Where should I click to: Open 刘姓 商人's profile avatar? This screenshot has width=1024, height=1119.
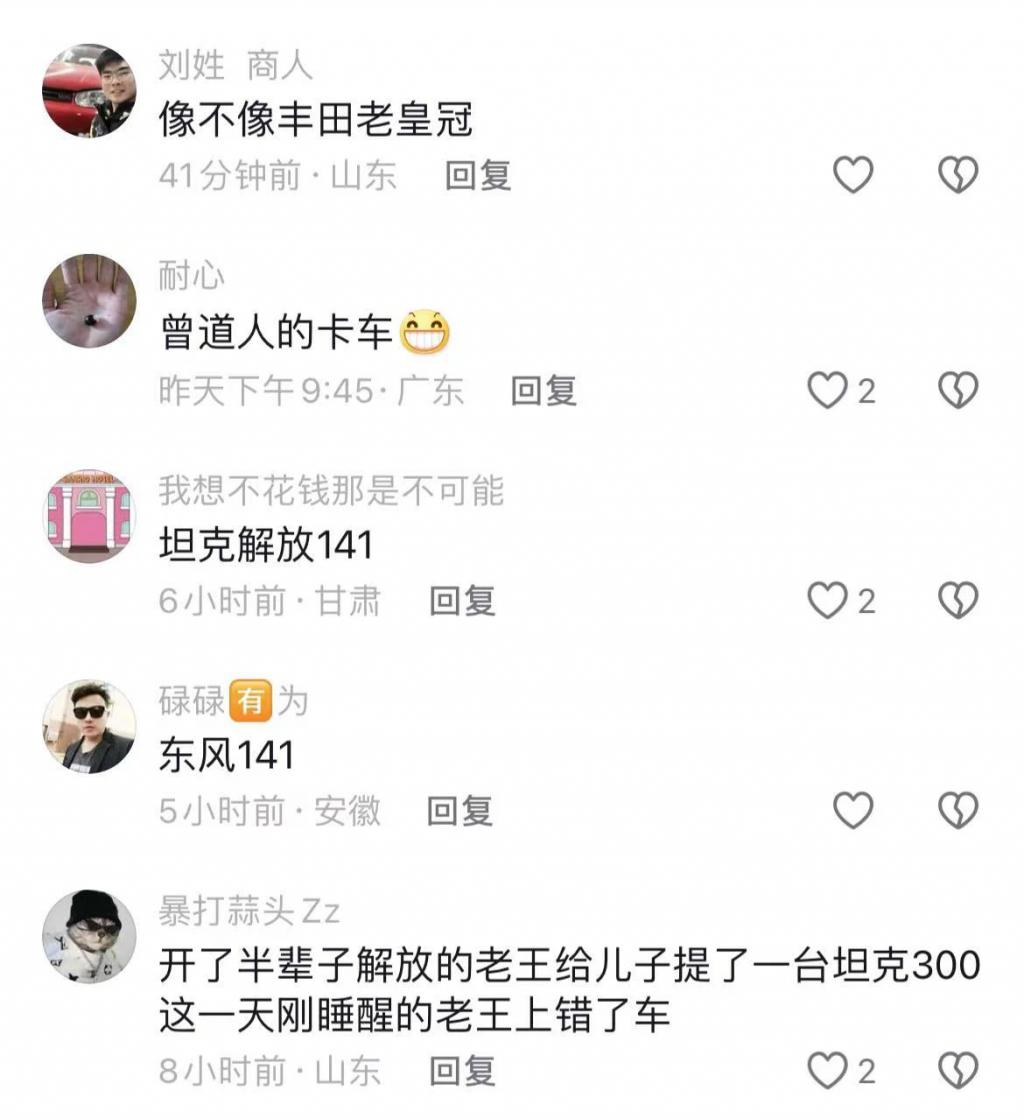point(89,90)
